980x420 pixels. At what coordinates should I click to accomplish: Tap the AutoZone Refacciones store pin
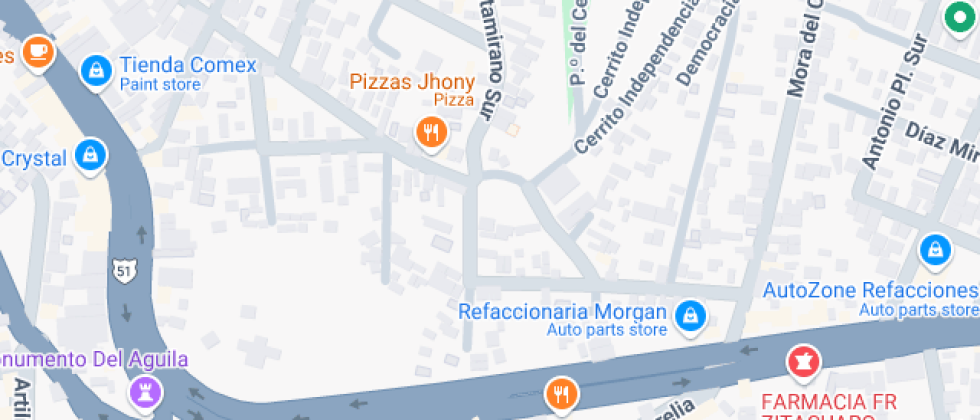934,249
